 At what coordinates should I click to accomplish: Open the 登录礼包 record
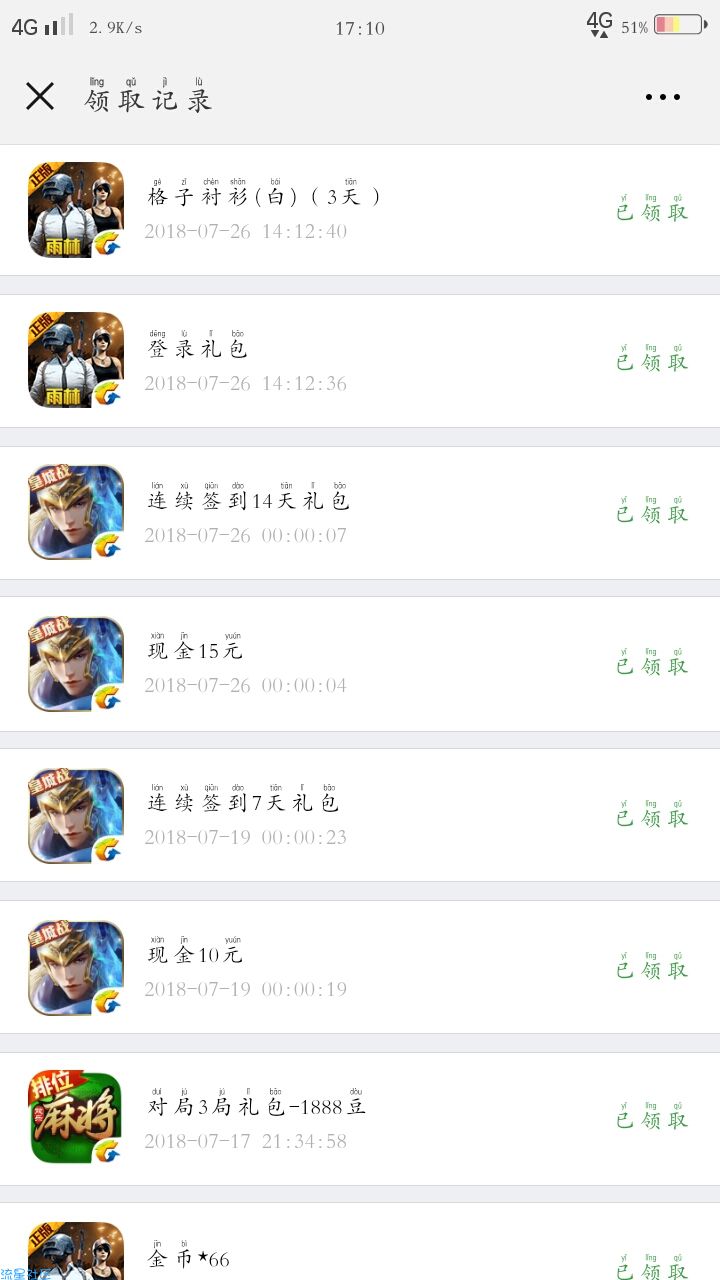point(360,361)
